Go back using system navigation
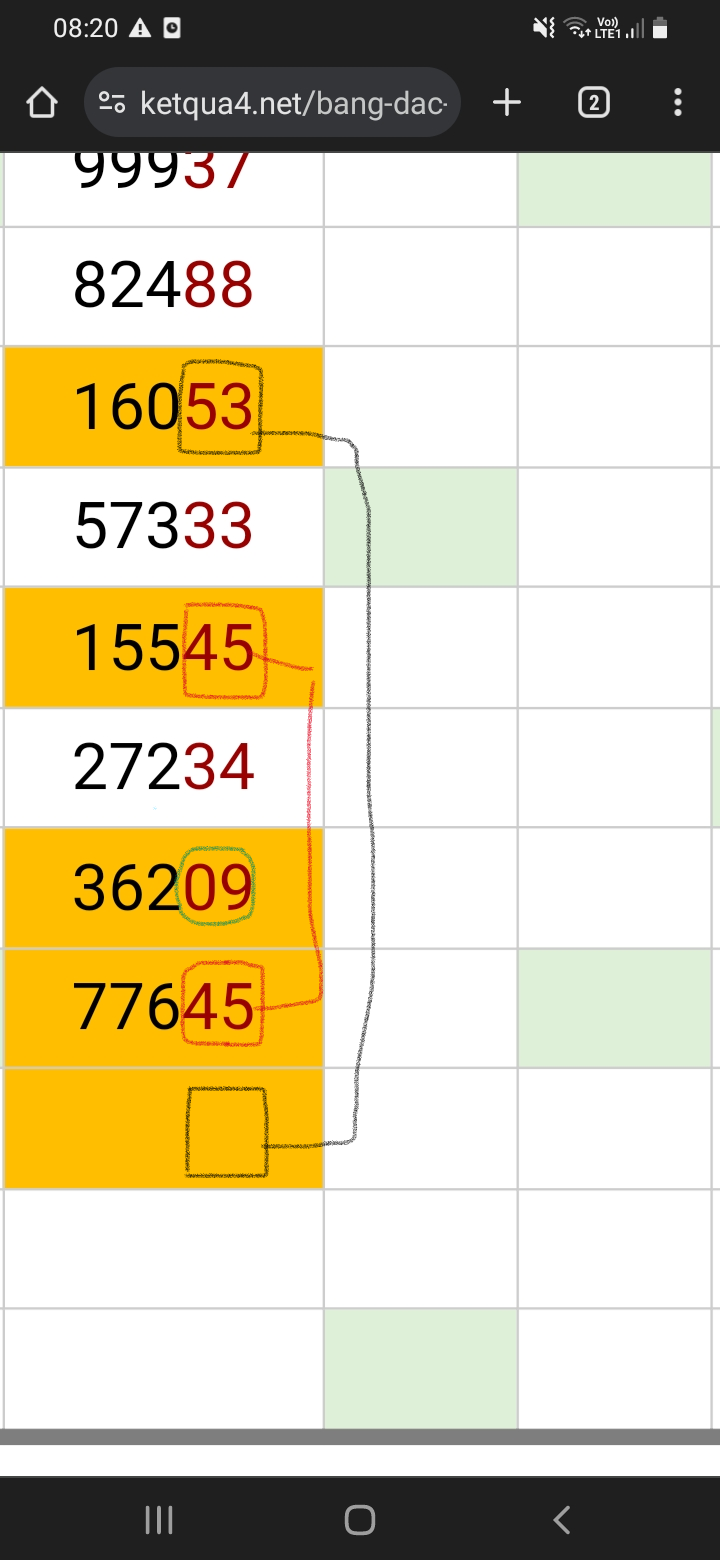Viewport: 720px width, 1560px height. [561, 1520]
